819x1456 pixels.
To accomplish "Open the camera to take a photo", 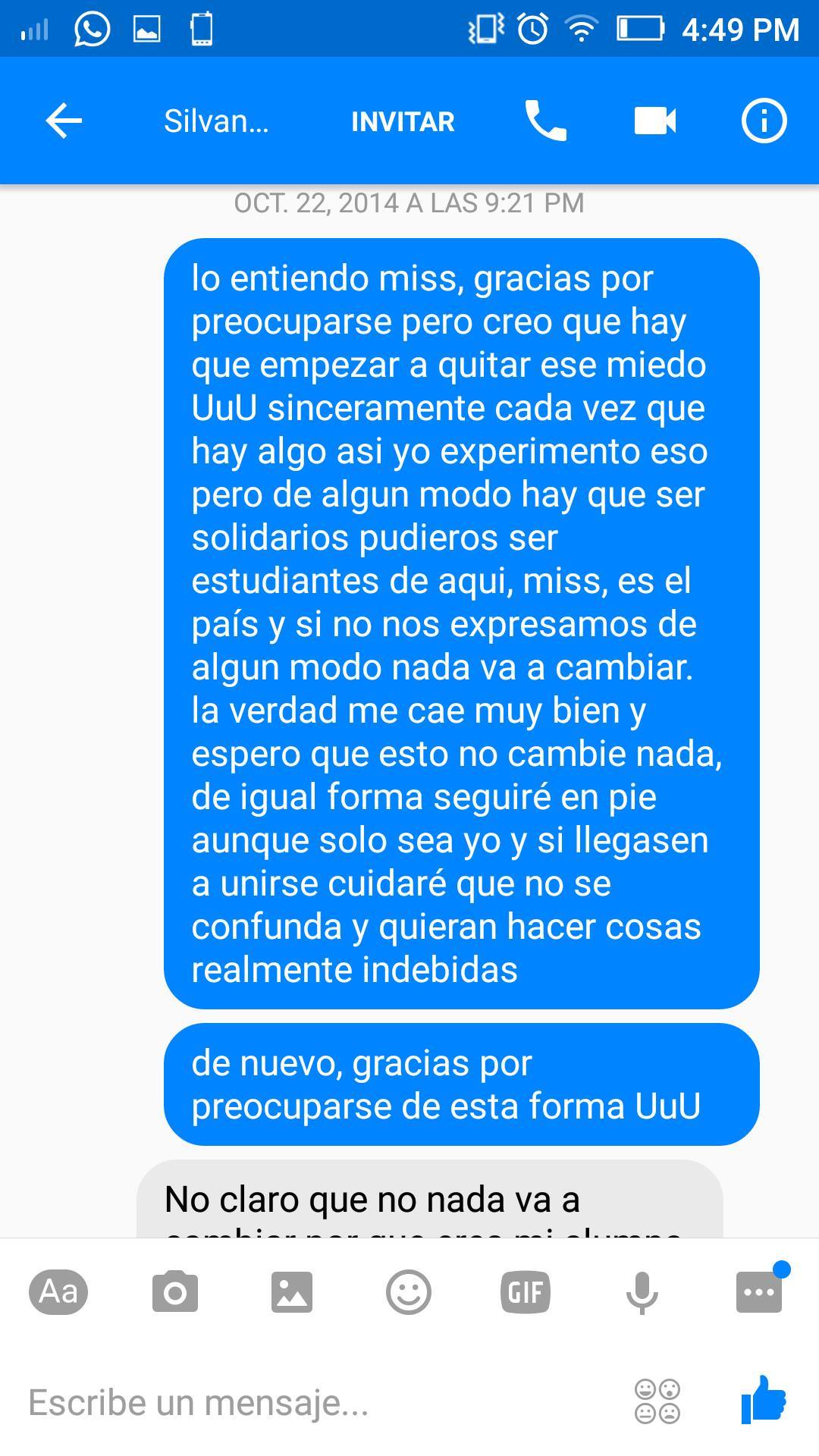I will click(175, 1291).
